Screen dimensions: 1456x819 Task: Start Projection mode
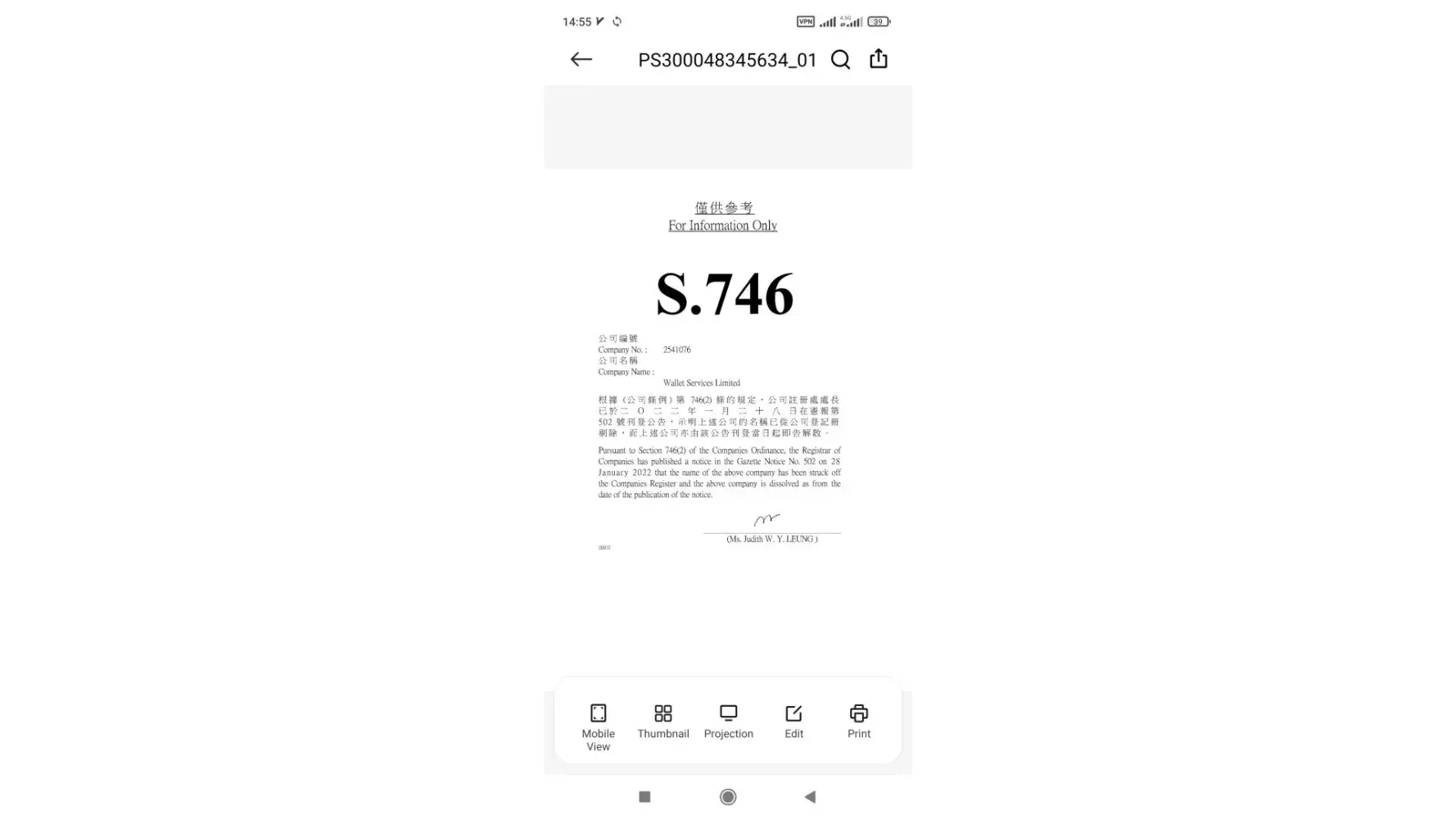point(728,722)
